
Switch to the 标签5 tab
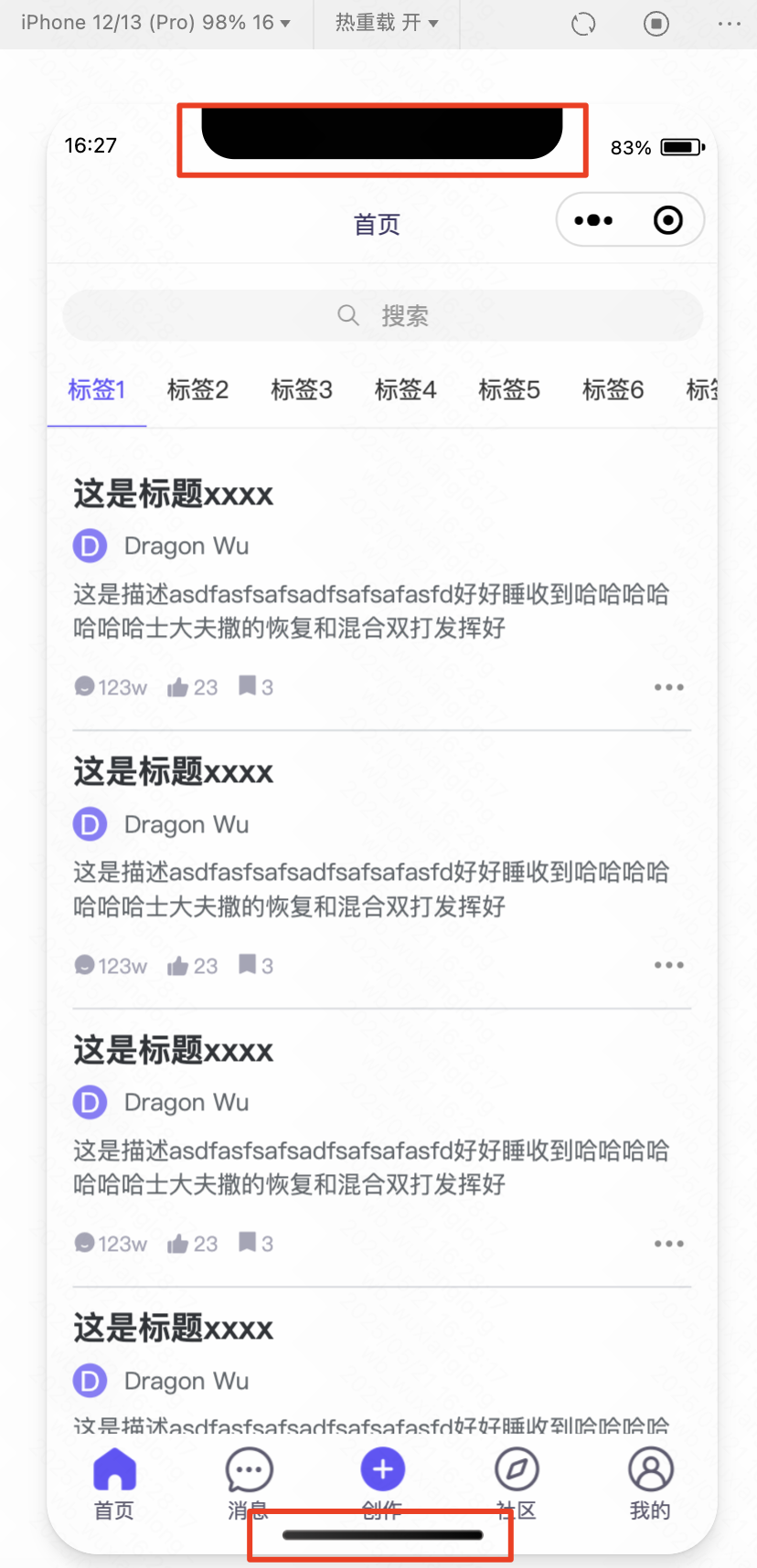pyautogui.click(x=509, y=390)
